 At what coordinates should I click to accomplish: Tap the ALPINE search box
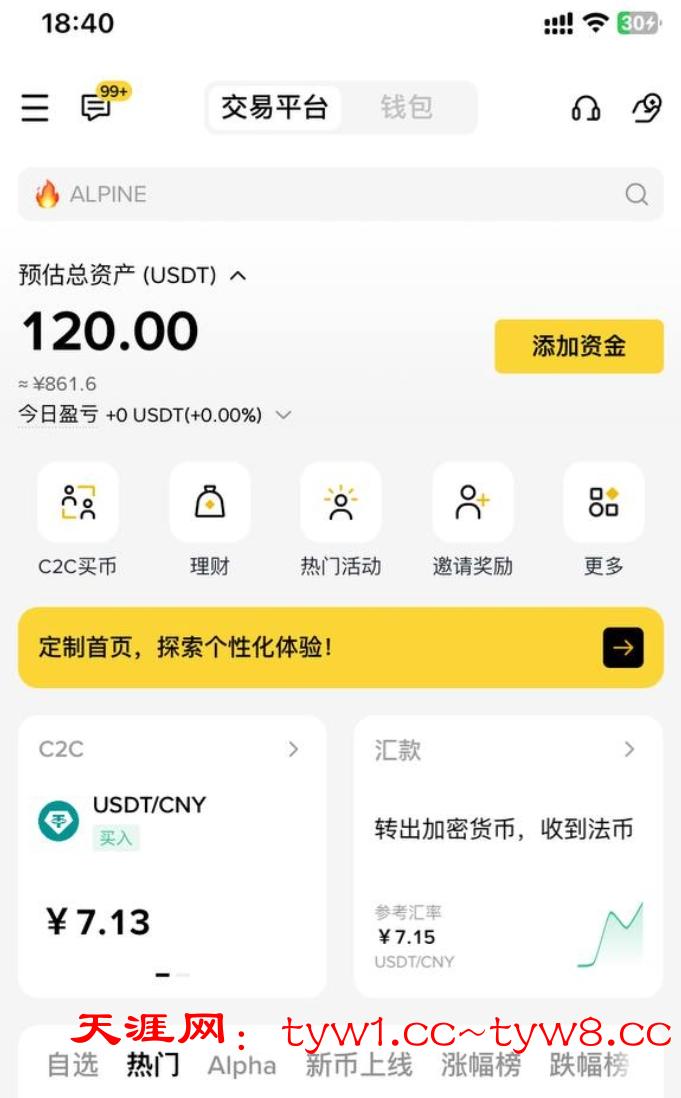pyautogui.click(x=340, y=194)
